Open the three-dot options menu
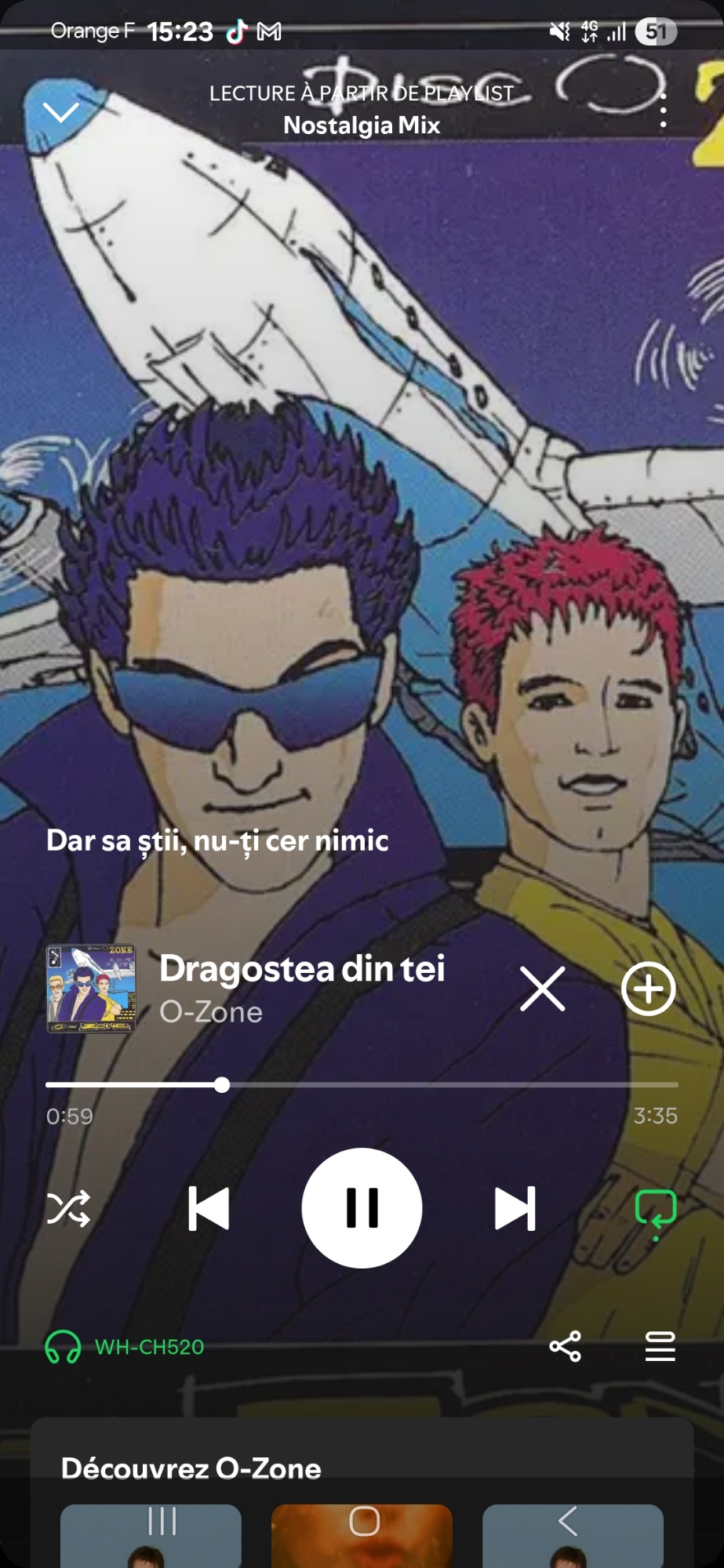 click(664, 111)
